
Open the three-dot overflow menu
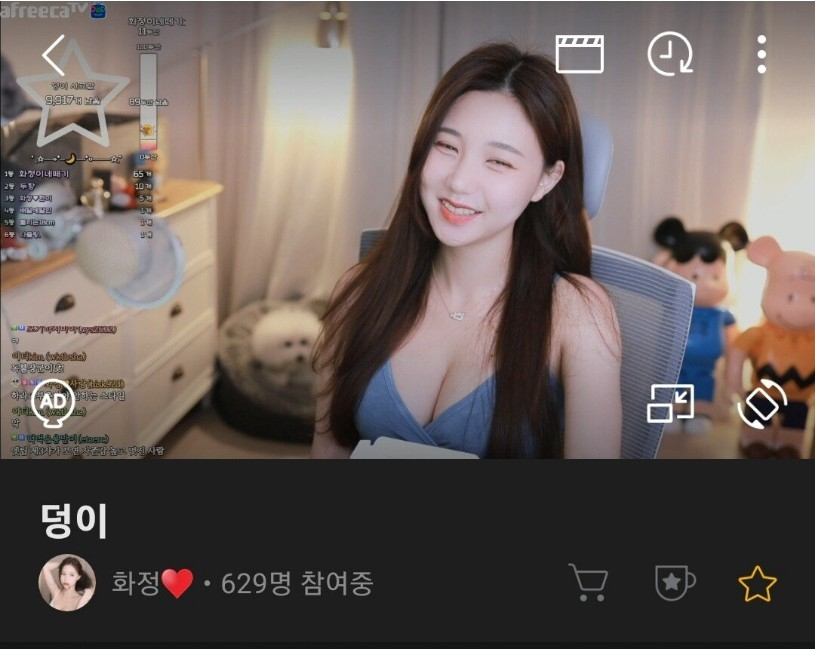click(x=762, y=54)
